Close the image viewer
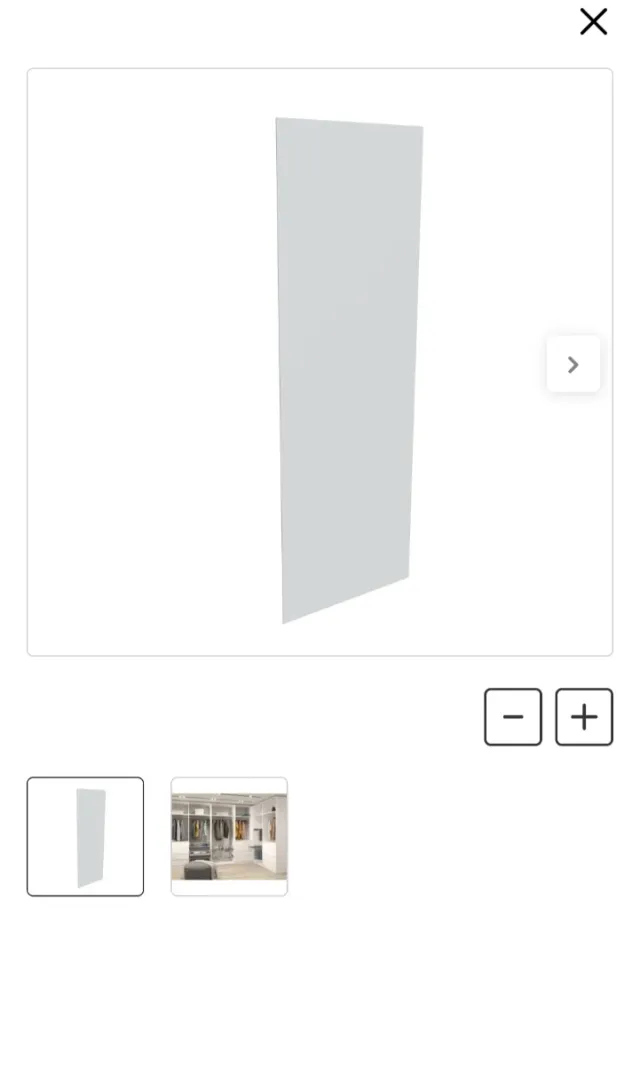Screen dimensions: 640x1065 (593, 21)
